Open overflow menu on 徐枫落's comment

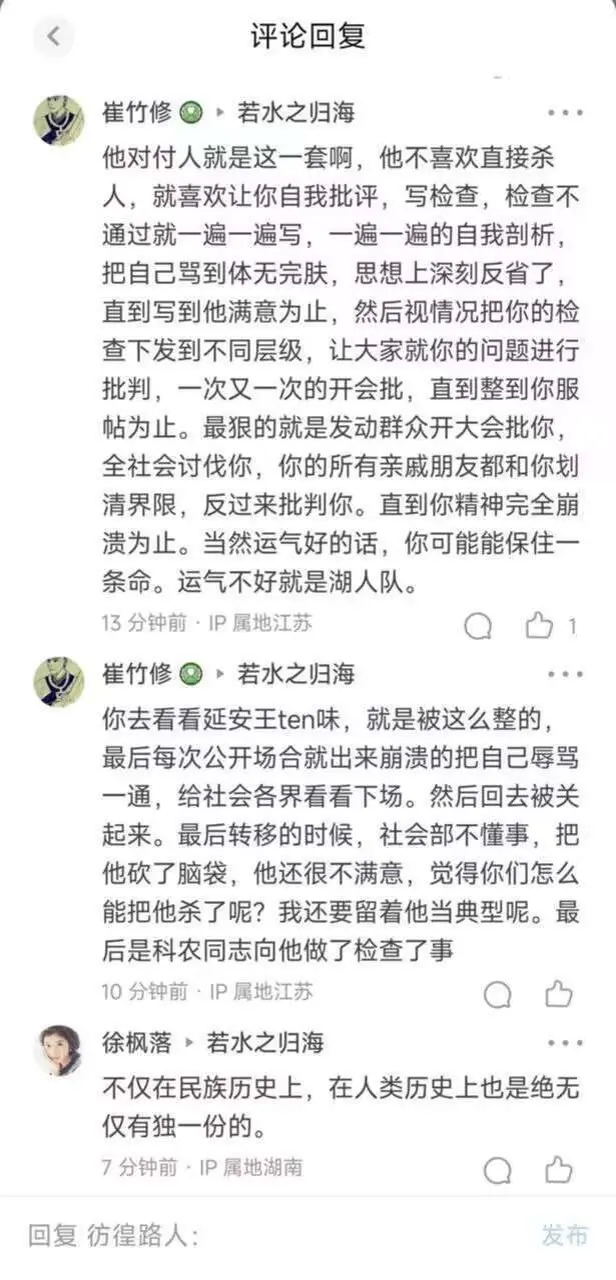[565, 1043]
